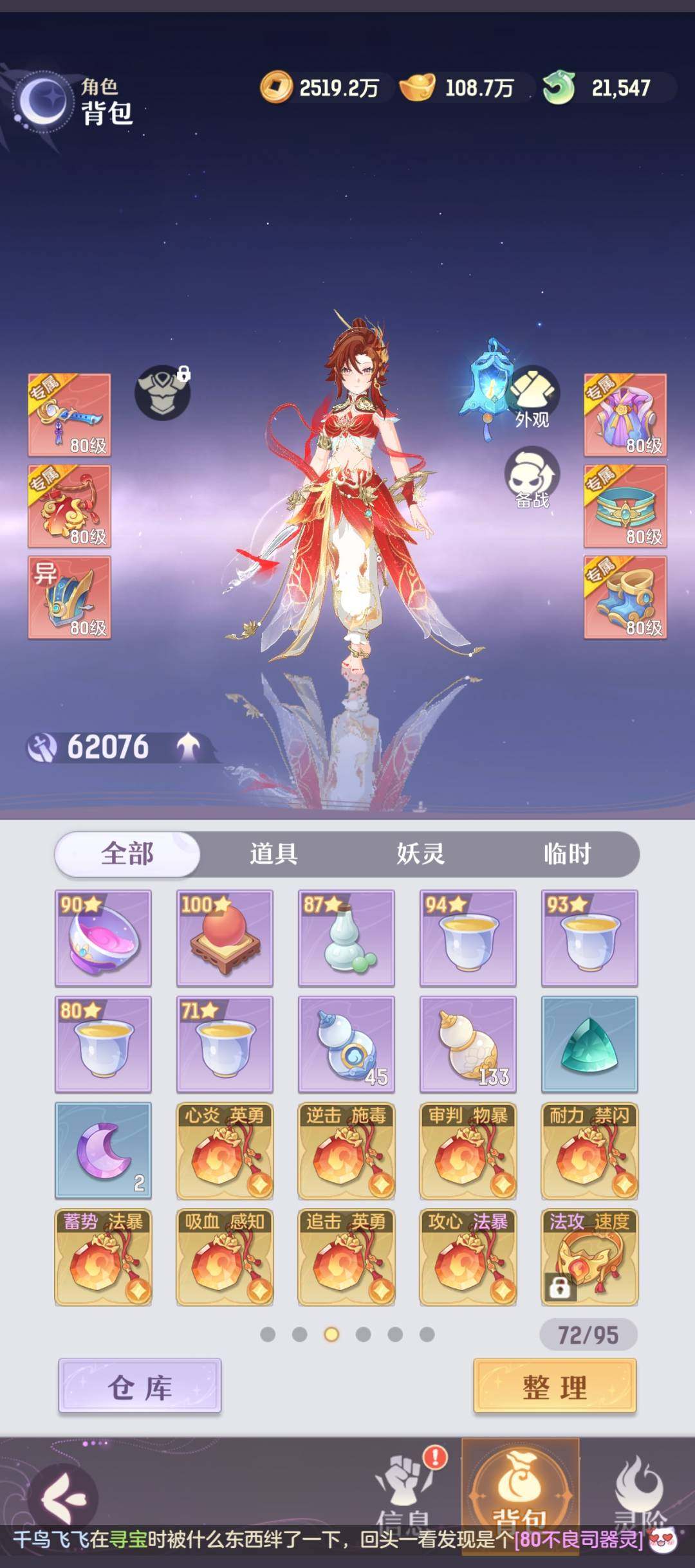Open the 仓库 warehouse
695x1568 pixels.
[x=140, y=1387]
